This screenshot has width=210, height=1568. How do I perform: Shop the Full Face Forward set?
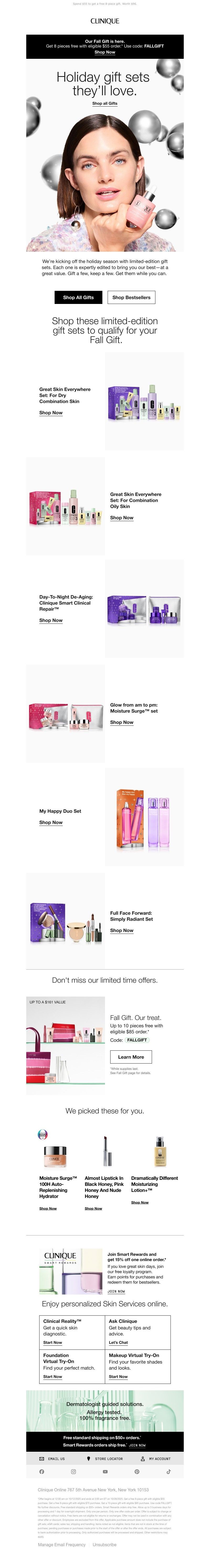[x=122, y=930]
